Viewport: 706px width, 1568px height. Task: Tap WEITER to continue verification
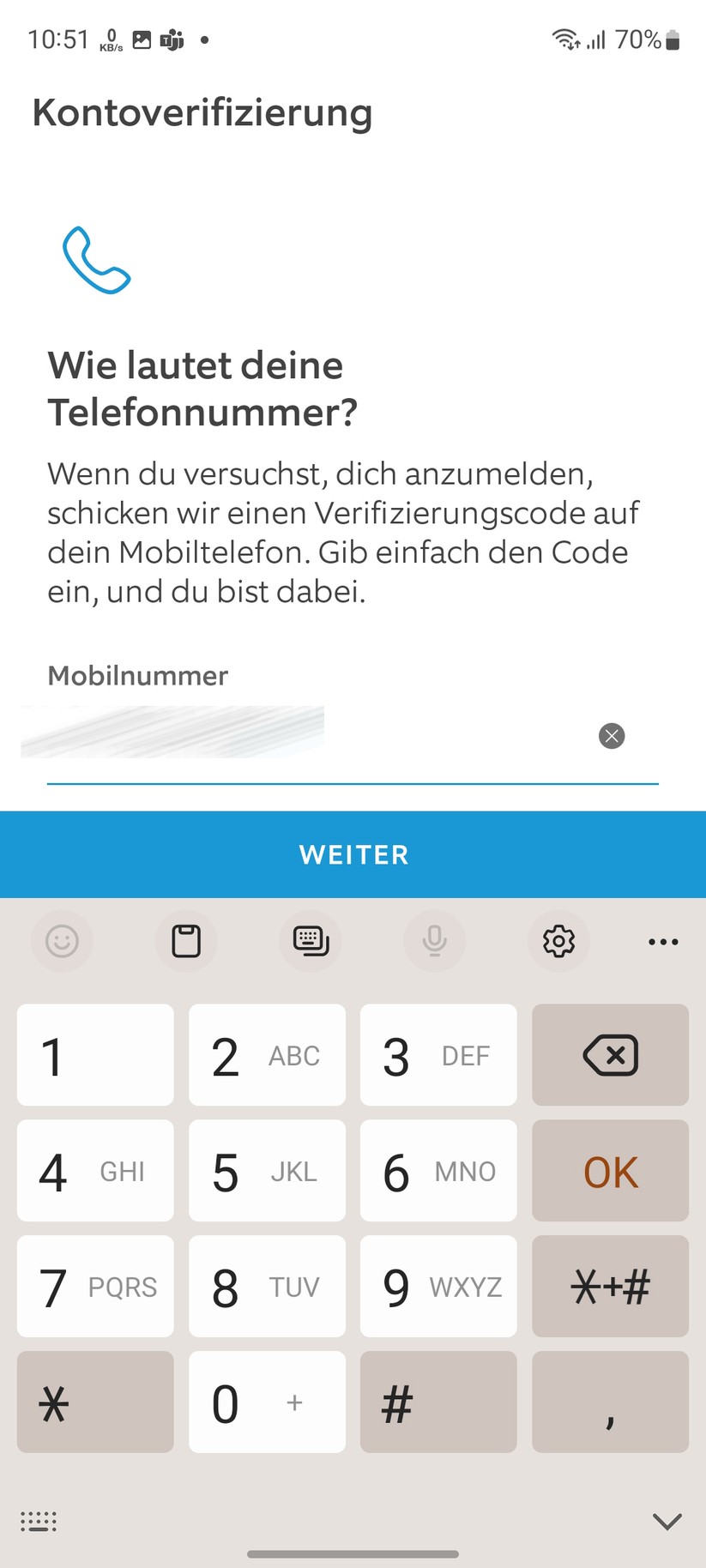tap(353, 854)
